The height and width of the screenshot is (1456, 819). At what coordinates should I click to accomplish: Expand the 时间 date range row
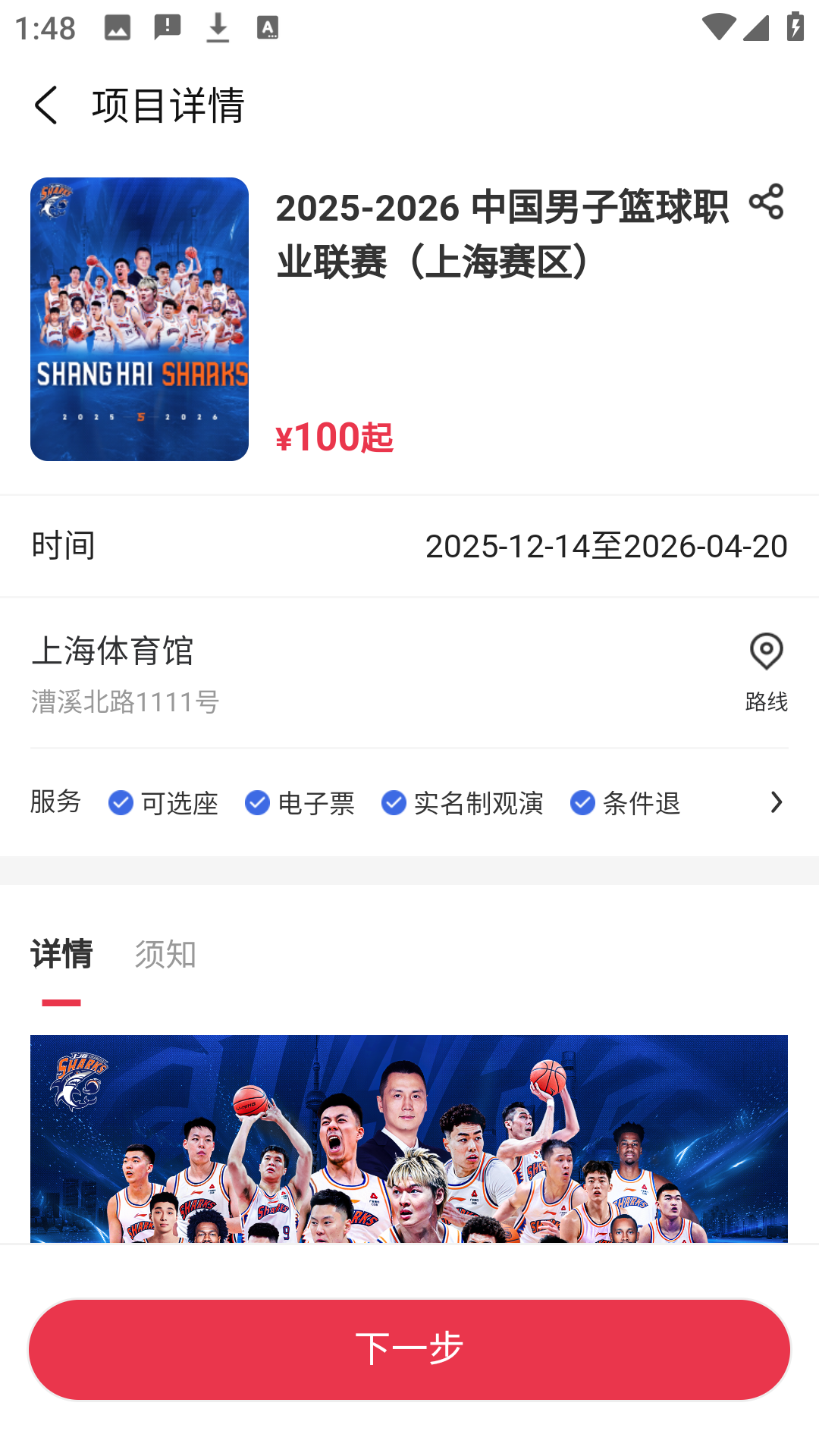pos(409,545)
